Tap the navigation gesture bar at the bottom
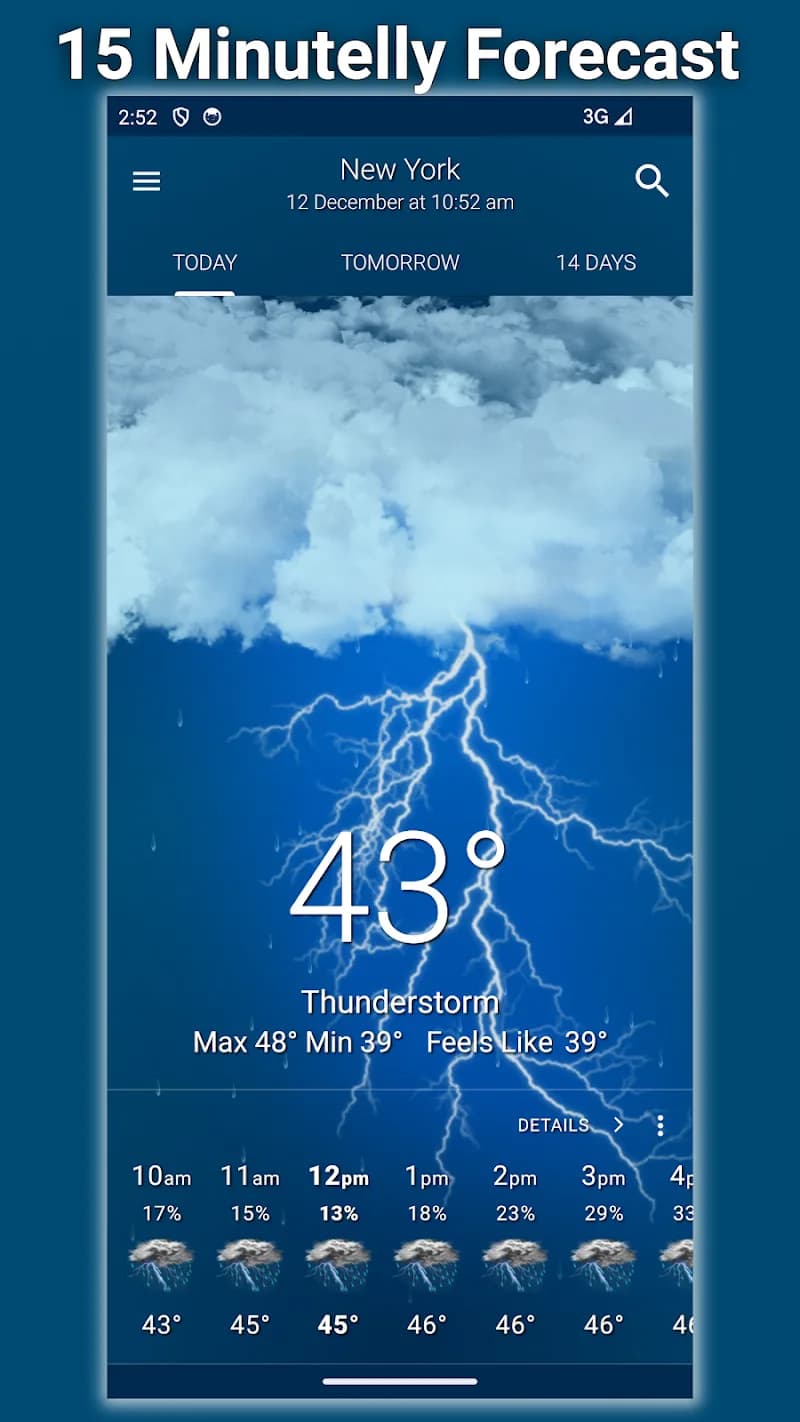Viewport: 800px width, 1422px height. point(400,1381)
